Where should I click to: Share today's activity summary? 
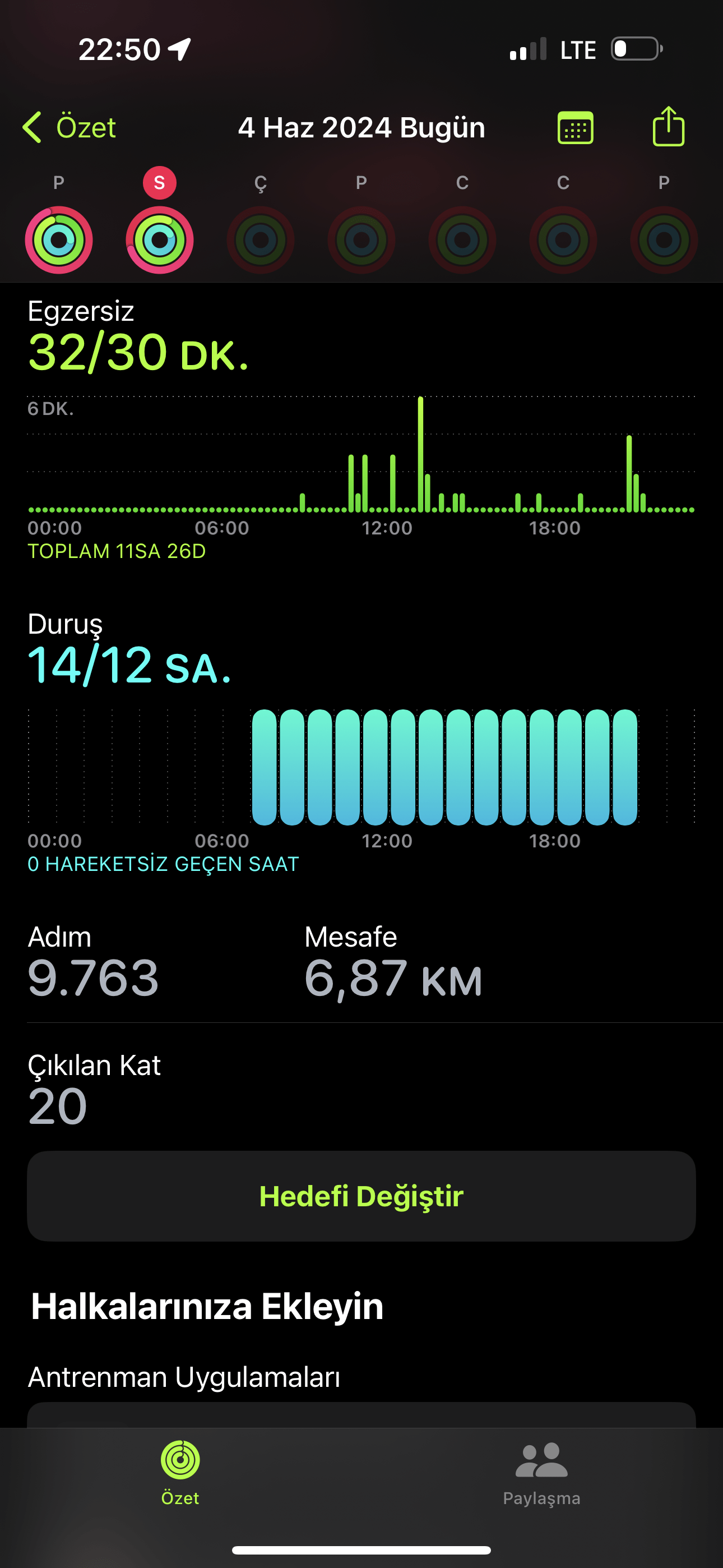point(668,127)
